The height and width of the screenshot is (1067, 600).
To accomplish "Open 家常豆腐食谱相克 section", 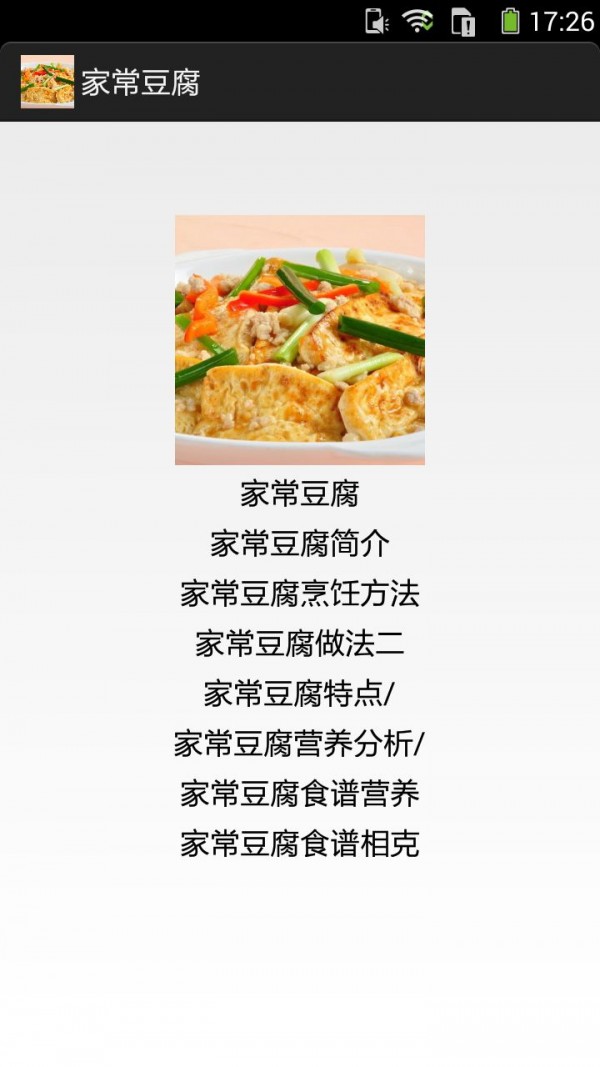I will click(x=299, y=844).
